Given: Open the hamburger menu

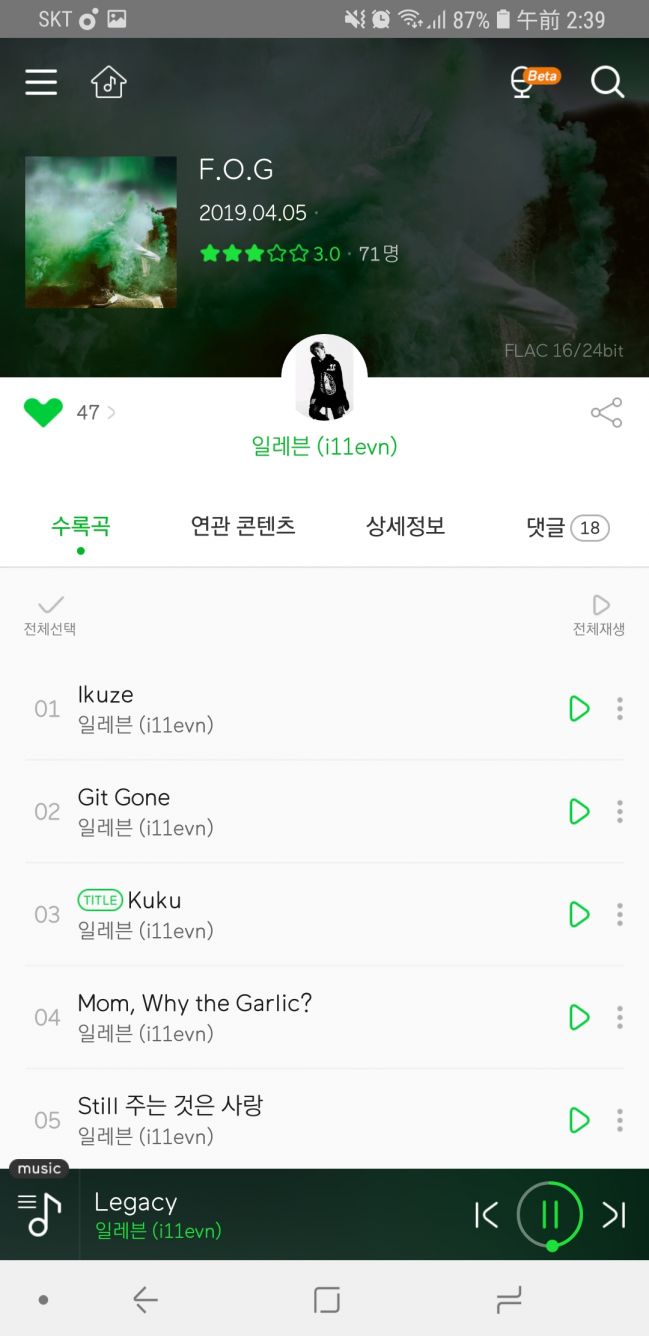Looking at the screenshot, I should tap(41, 82).
